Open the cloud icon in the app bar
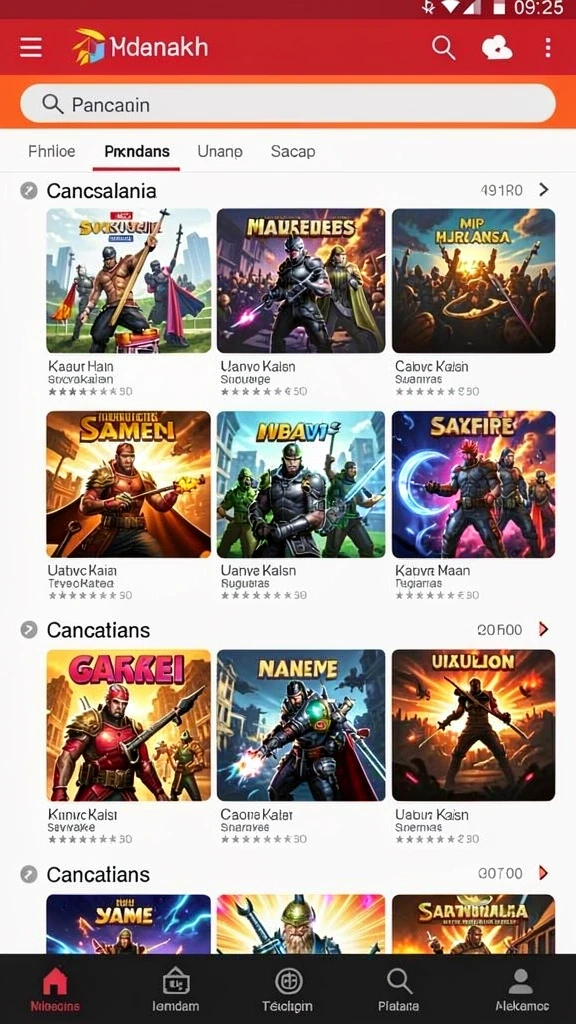This screenshot has height=1024, width=576. pos(497,48)
